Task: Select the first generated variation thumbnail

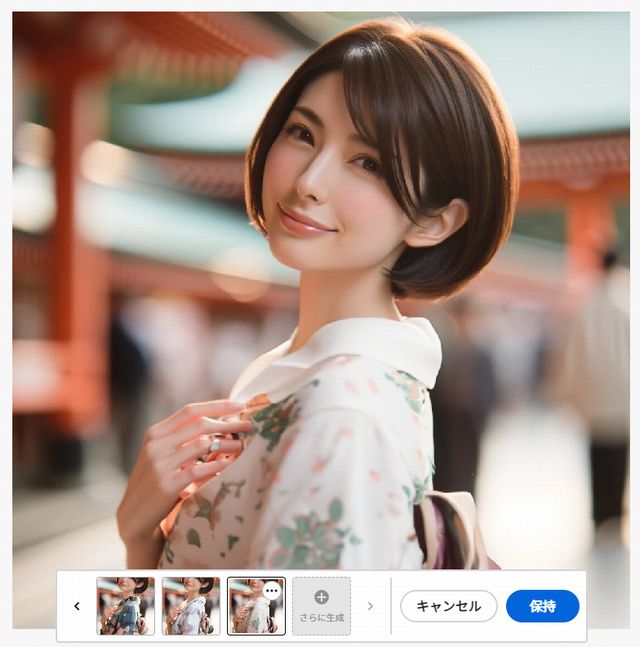Action: (126, 606)
